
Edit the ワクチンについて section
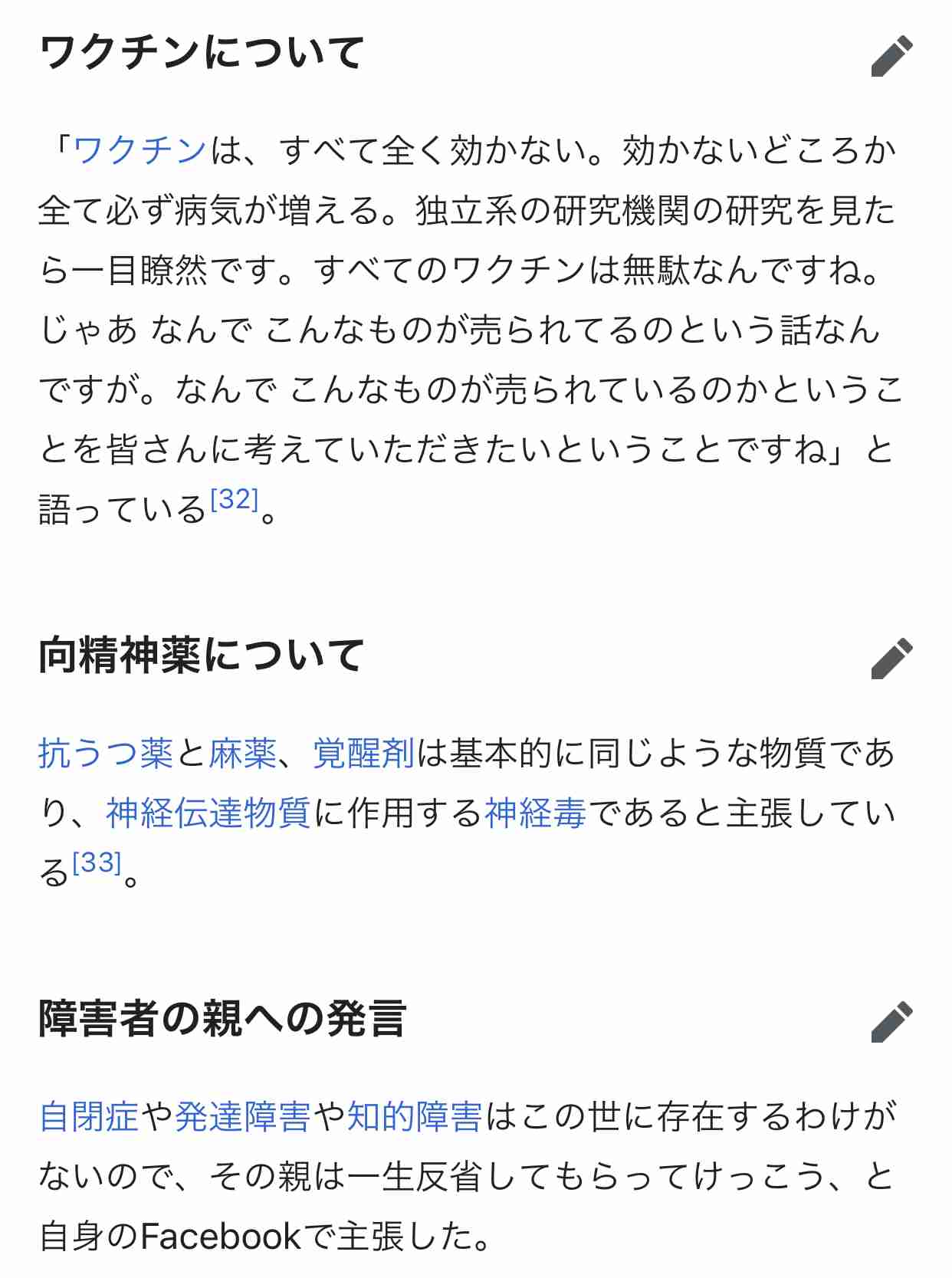tap(891, 56)
